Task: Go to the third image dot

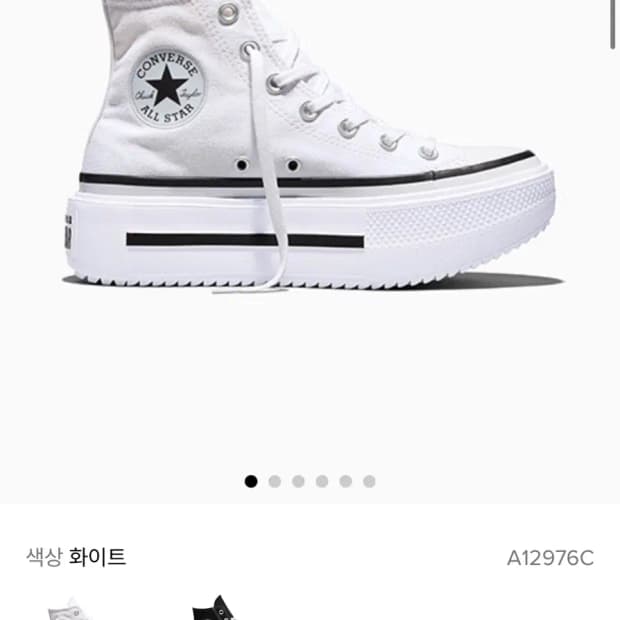Action: tap(298, 481)
